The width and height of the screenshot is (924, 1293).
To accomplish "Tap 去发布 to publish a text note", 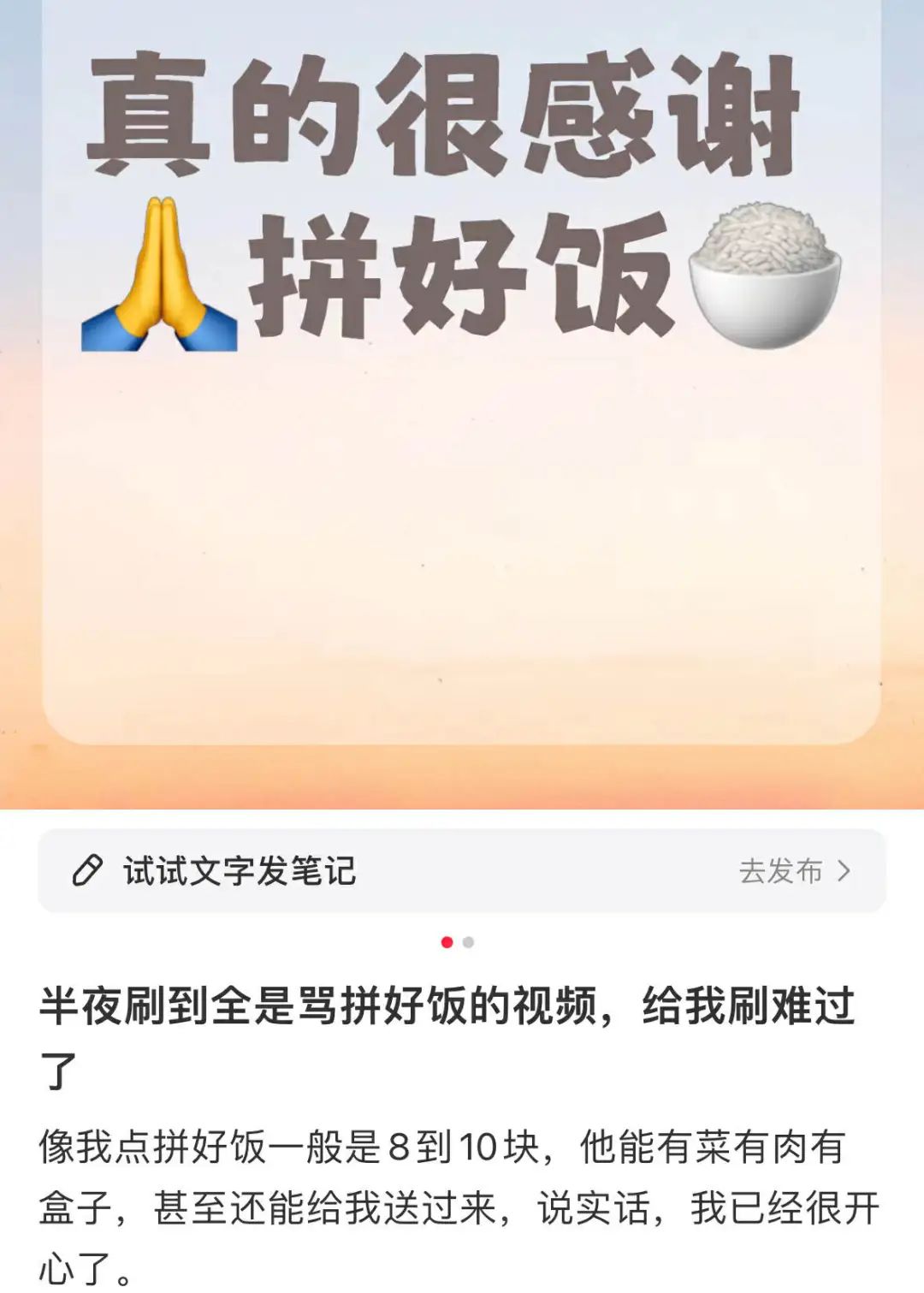I will pos(794,871).
